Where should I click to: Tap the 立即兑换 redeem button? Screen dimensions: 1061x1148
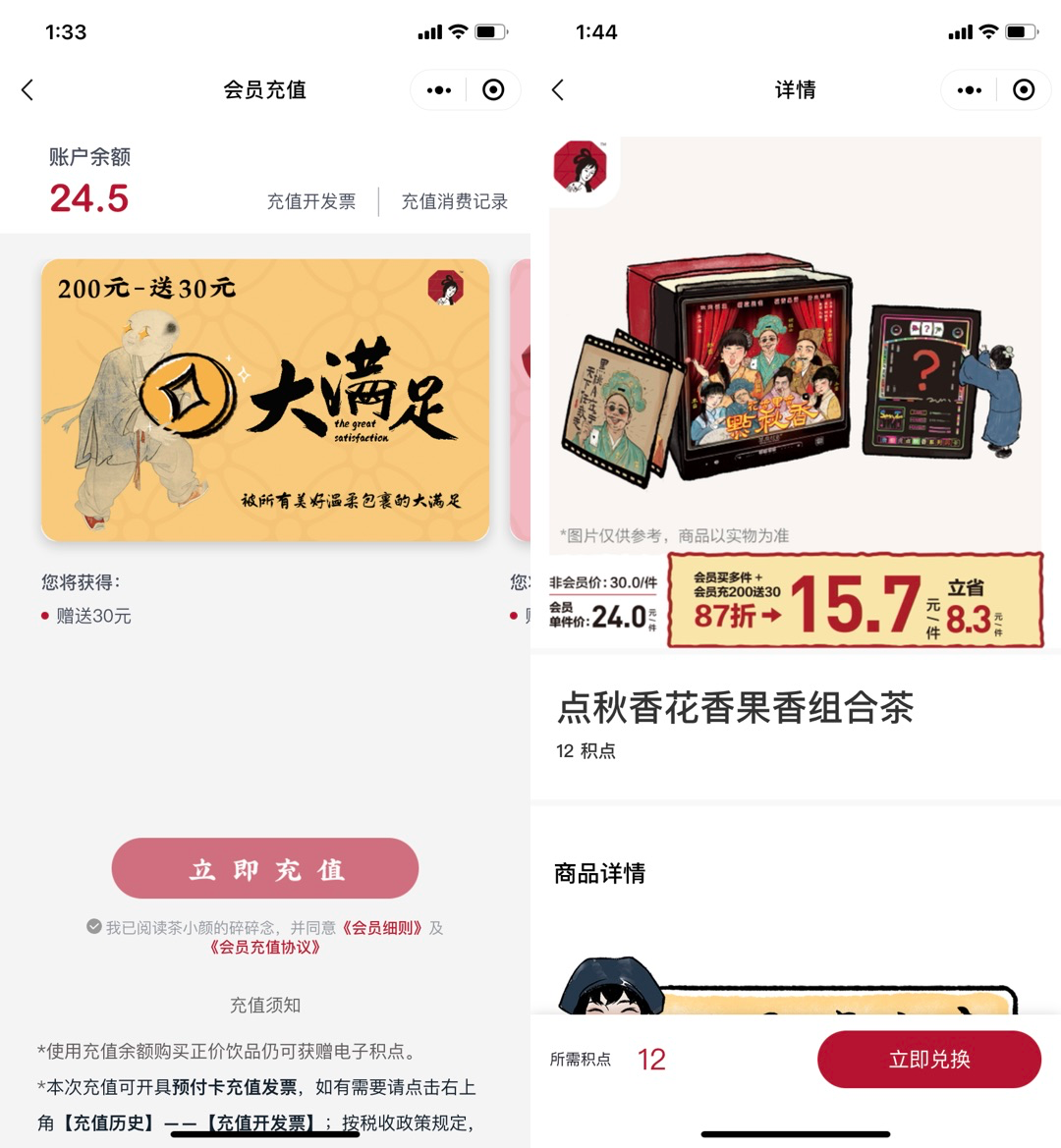(x=927, y=1059)
